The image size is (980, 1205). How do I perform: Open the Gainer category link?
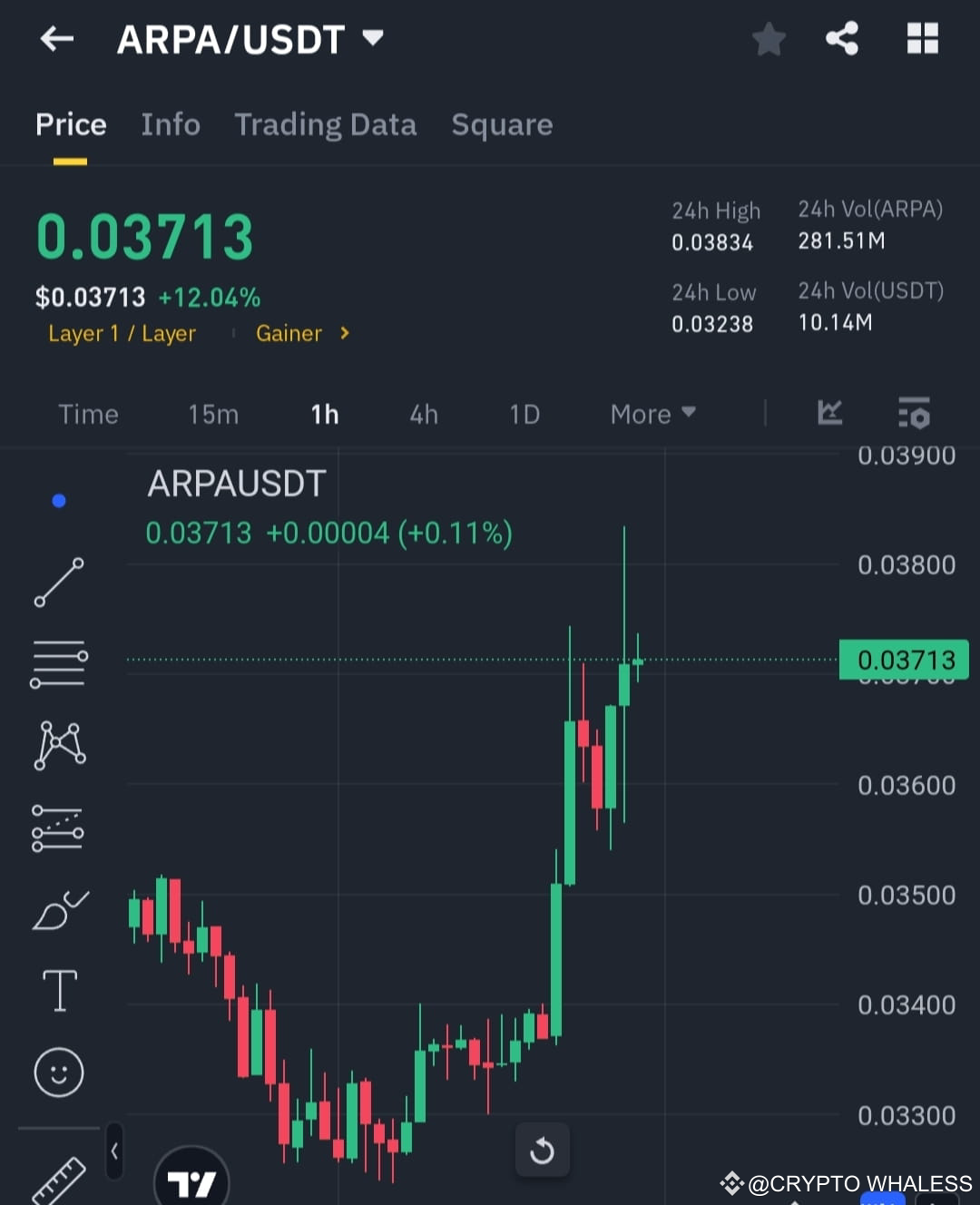289,333
